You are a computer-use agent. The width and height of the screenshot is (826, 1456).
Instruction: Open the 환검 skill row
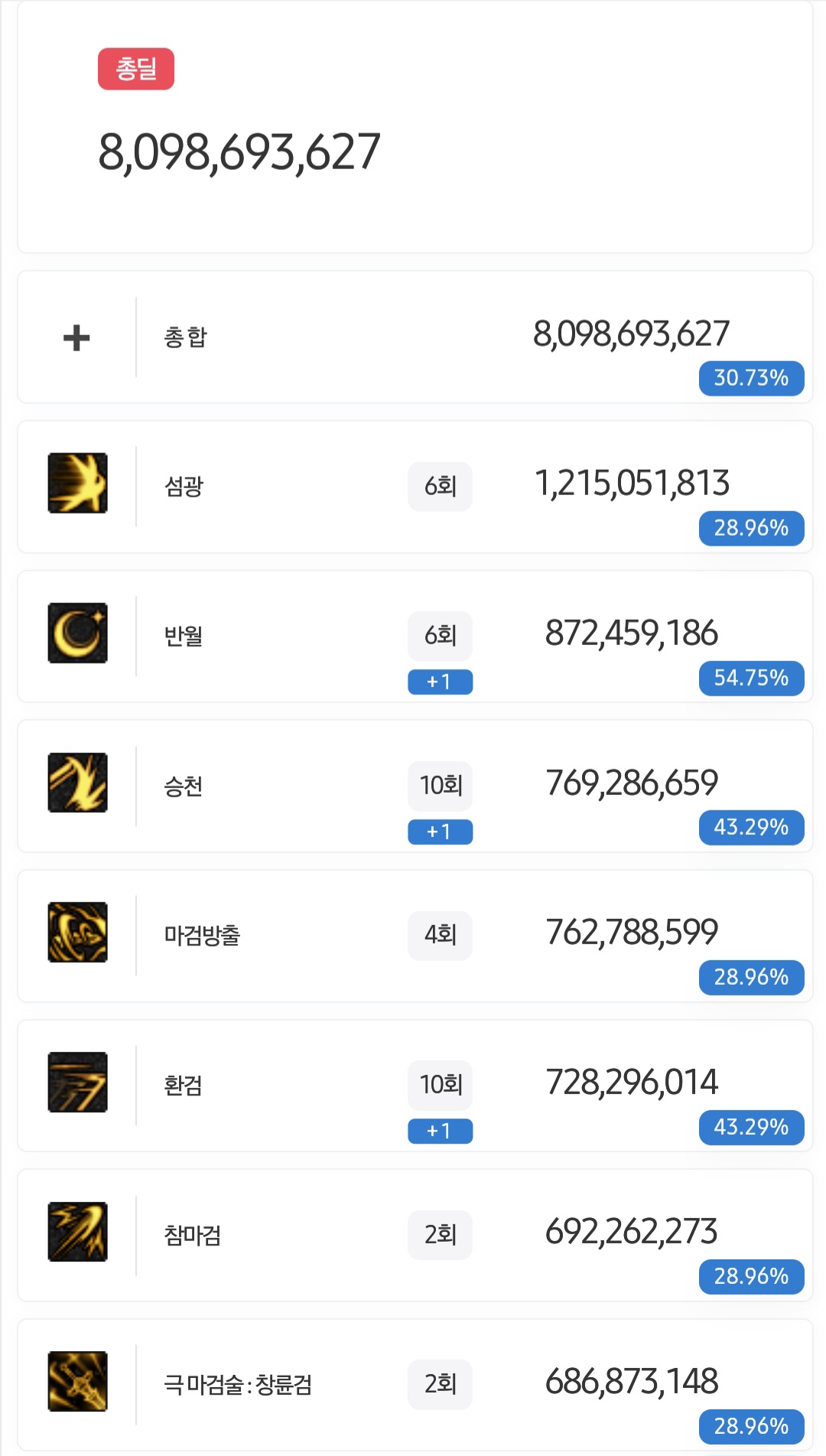point(415,1086)
